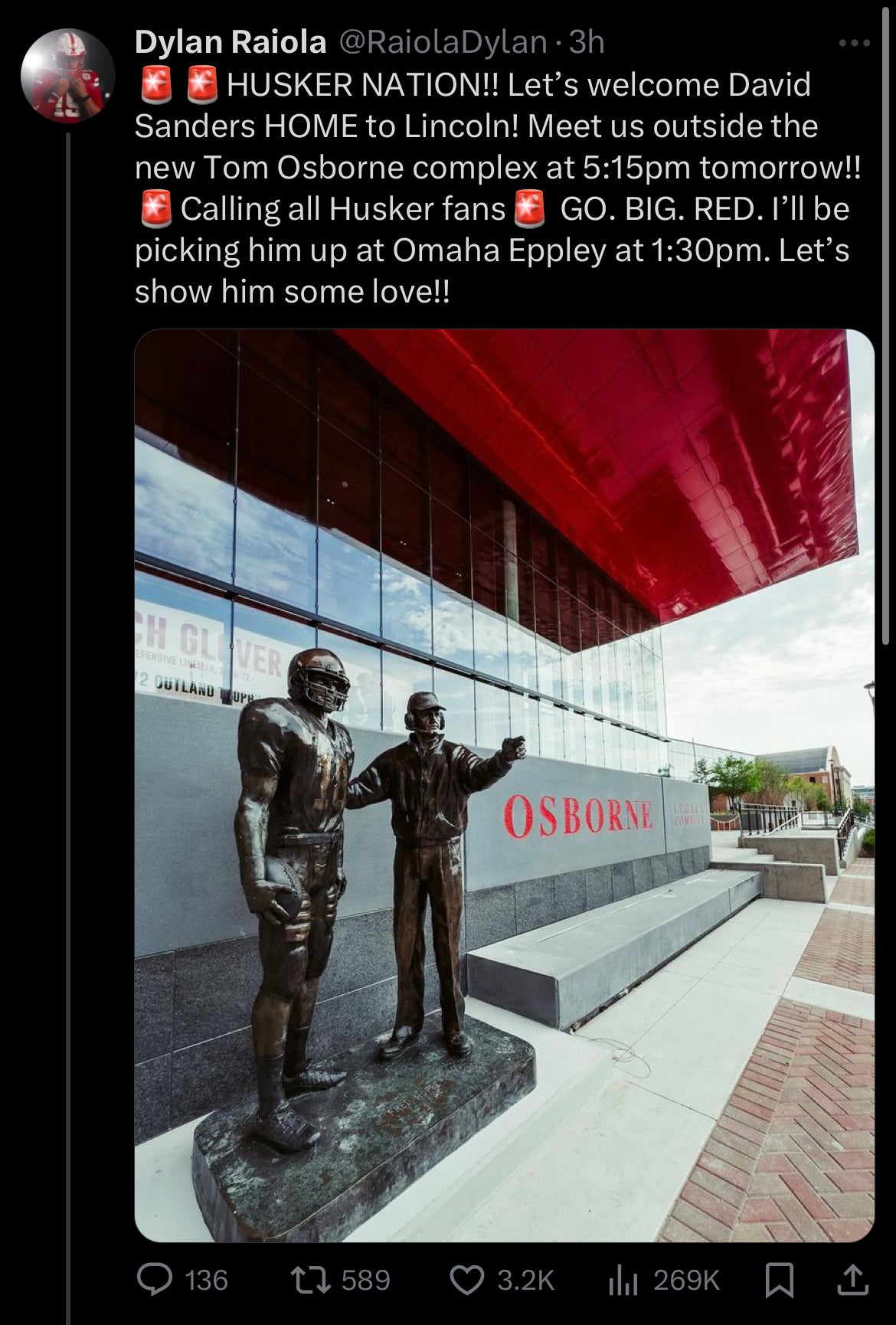Open the Osborne complex photo full screen
896x1325 pixels.
(x=504, y=784)
